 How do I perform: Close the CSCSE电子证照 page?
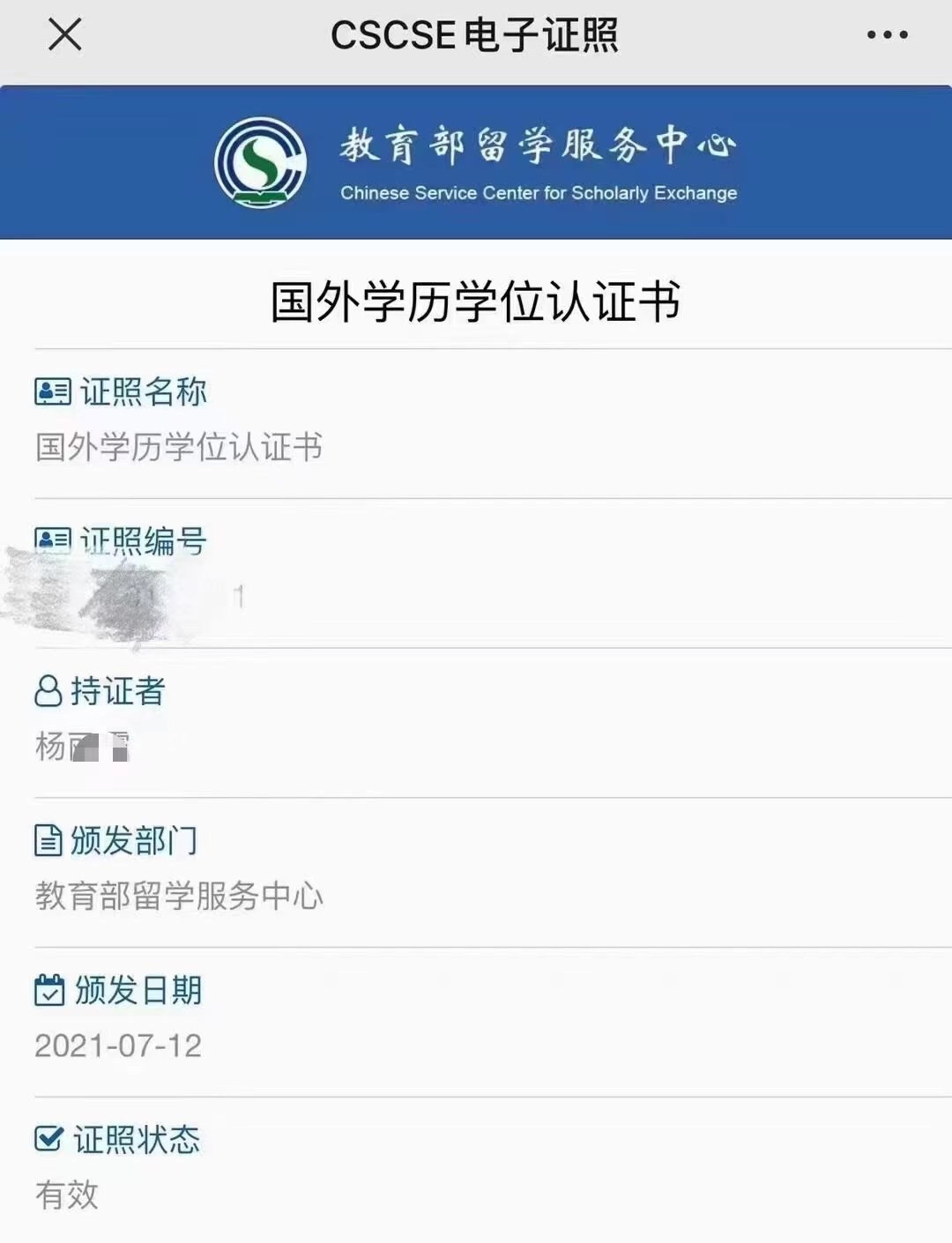coord(64,35)
